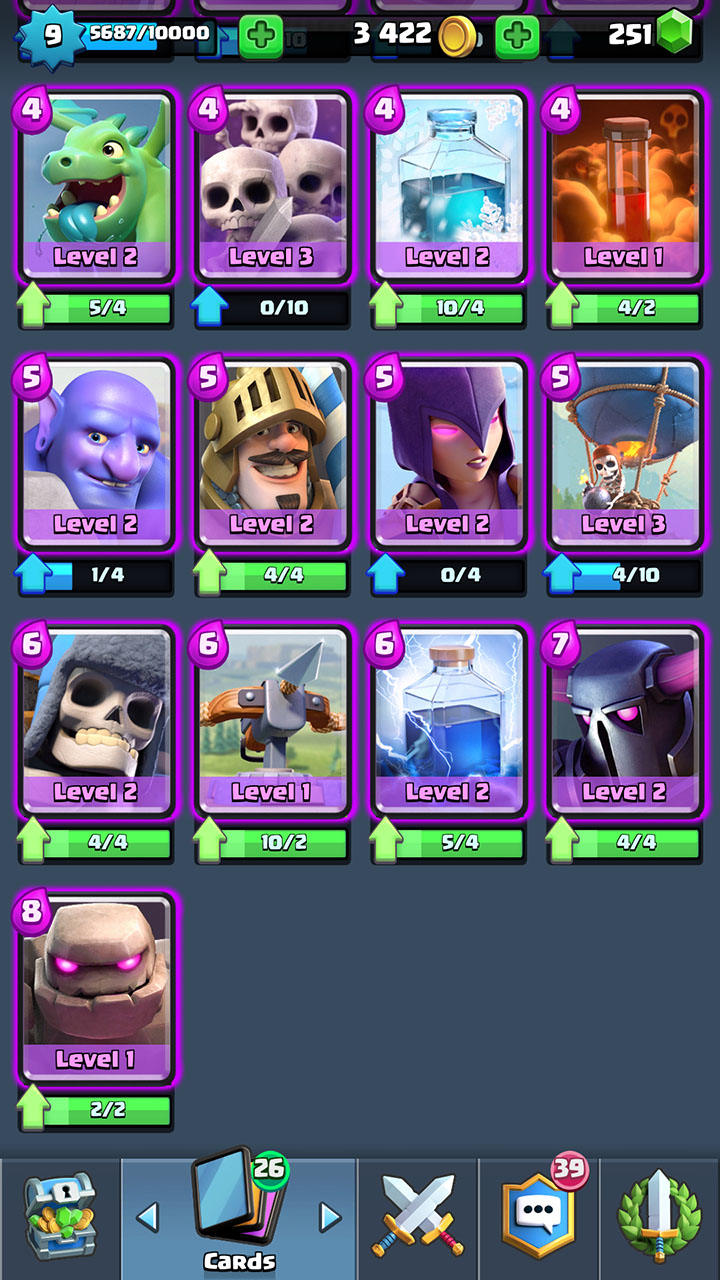View the Witch card

pos(447,454)
